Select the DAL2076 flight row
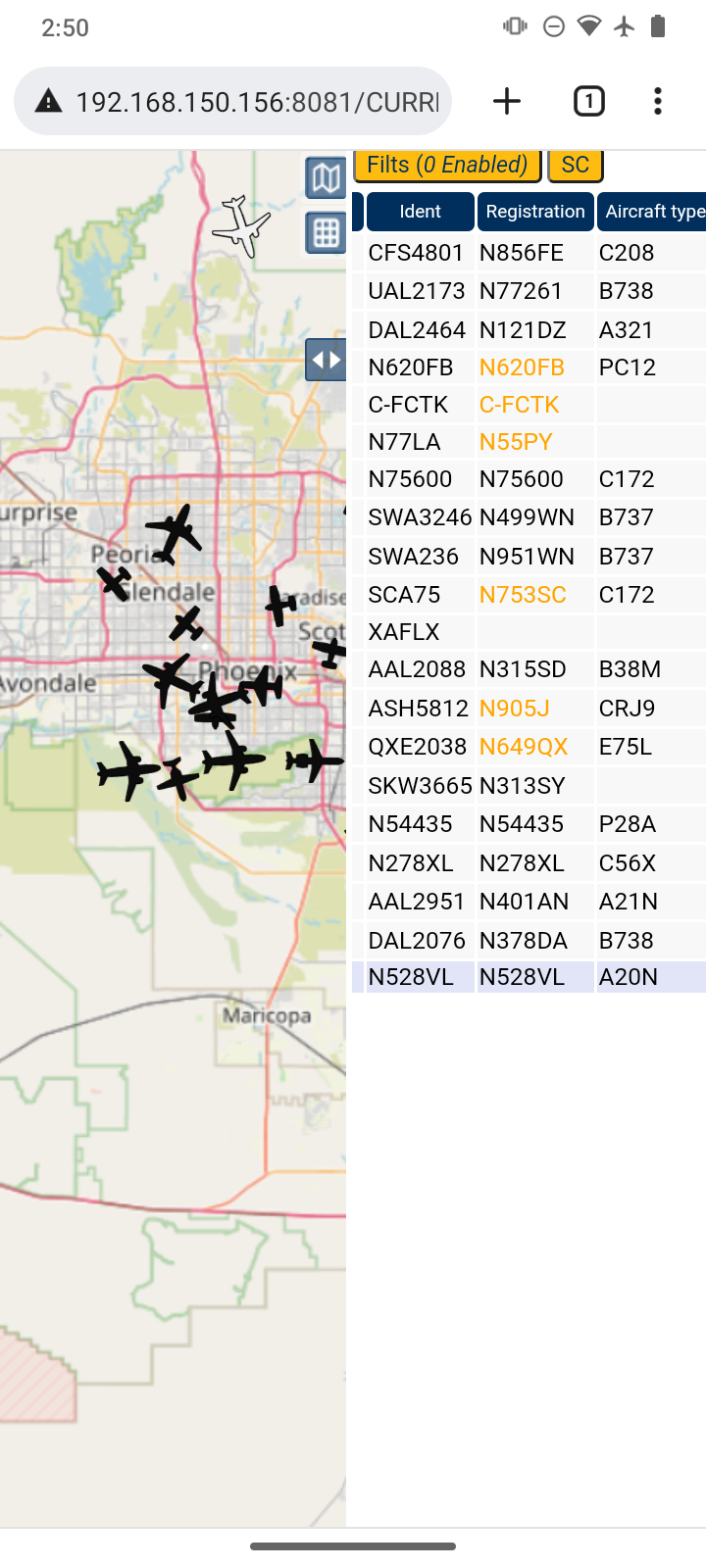 coord(529,941)
